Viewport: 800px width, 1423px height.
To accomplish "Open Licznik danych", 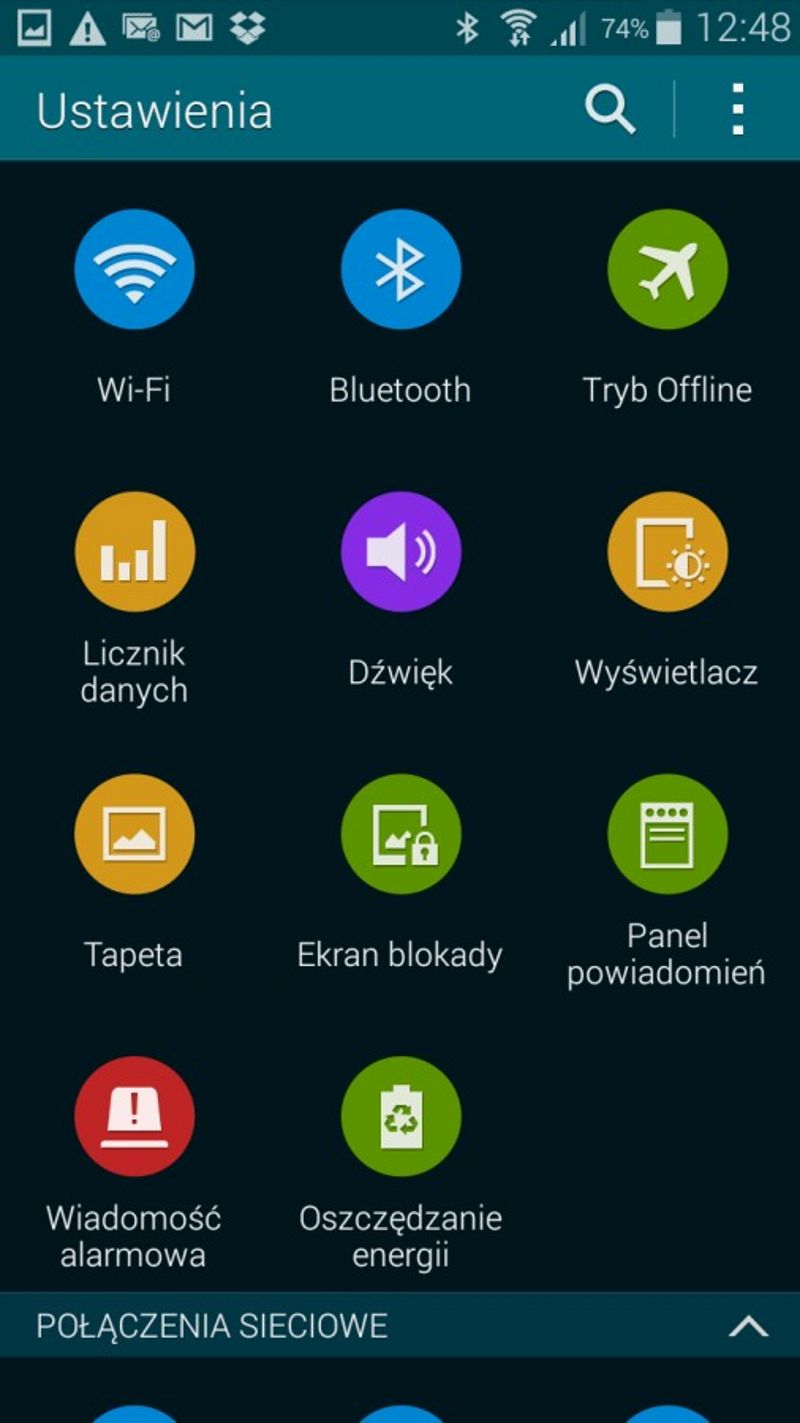I will pyautogui.click(x=134, y=552).
